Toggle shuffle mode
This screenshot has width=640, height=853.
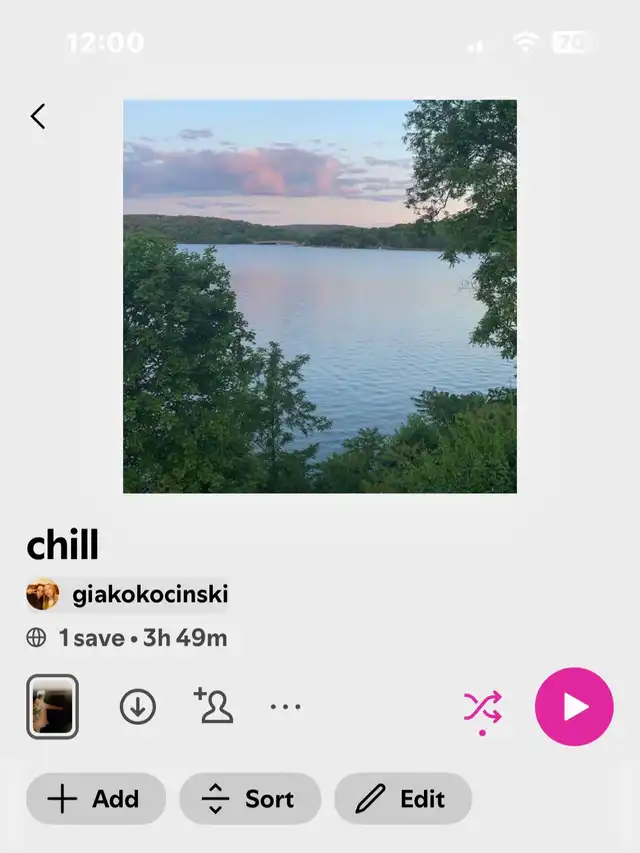coord(482,708)
